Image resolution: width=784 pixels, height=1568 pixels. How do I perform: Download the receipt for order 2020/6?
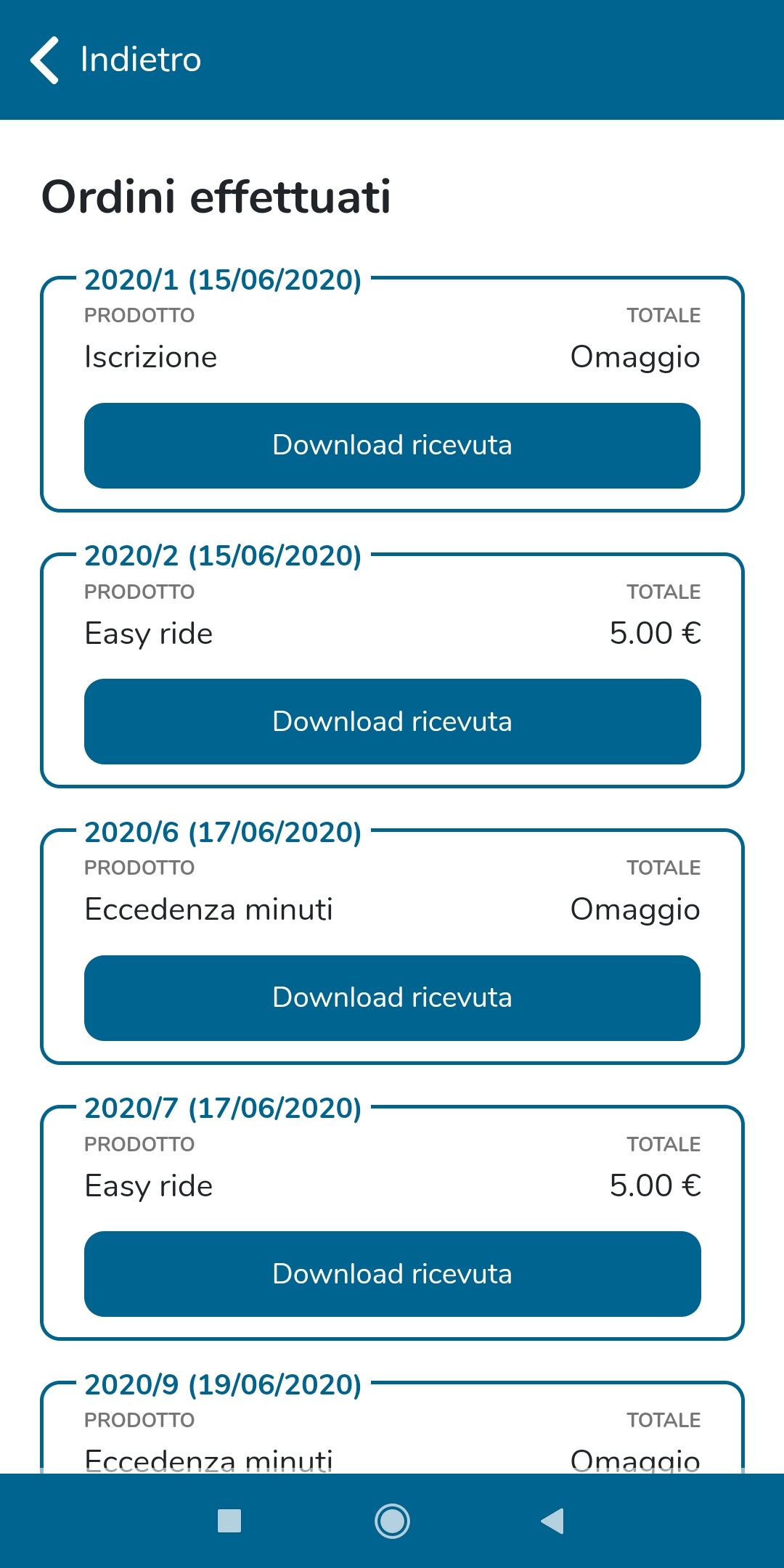392,997
